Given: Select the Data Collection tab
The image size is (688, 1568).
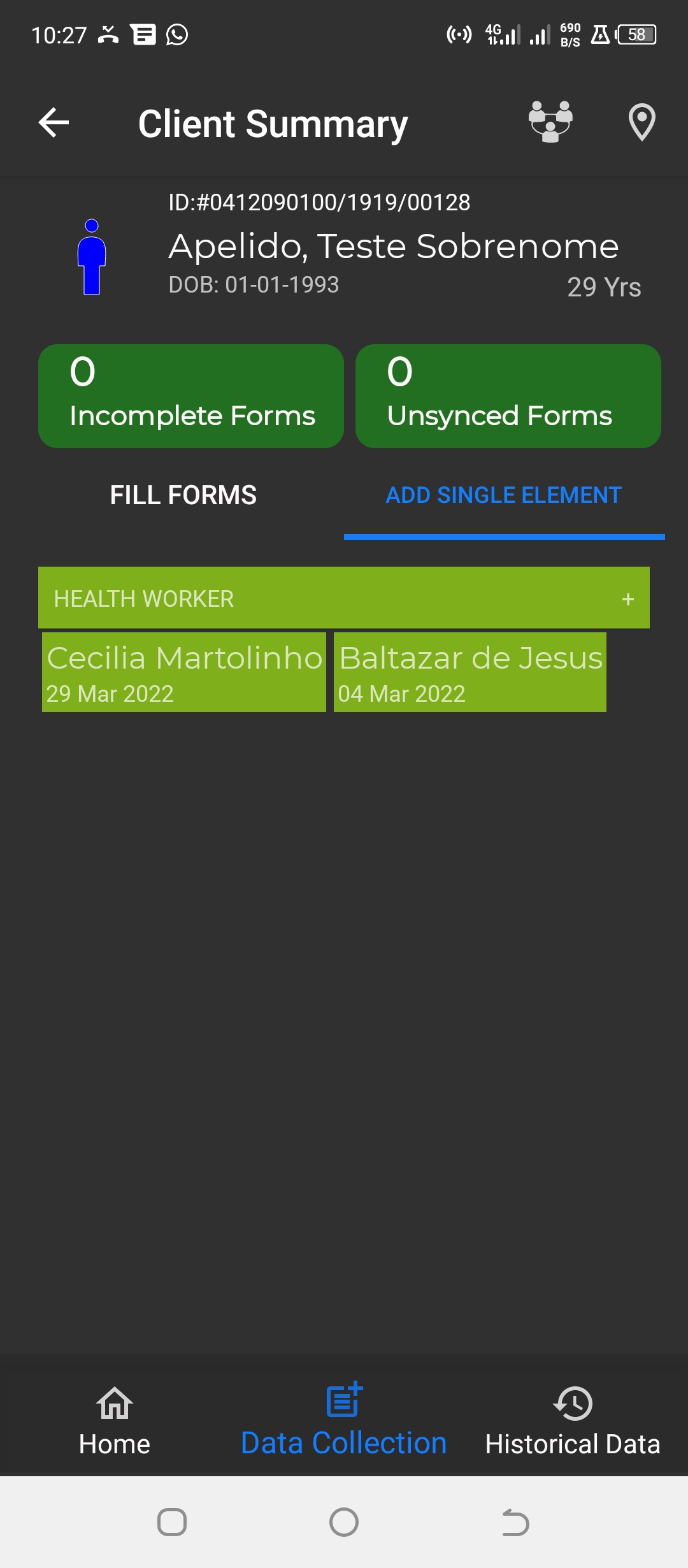Looking at the screenshot, I should click(x=344, y=1420).
